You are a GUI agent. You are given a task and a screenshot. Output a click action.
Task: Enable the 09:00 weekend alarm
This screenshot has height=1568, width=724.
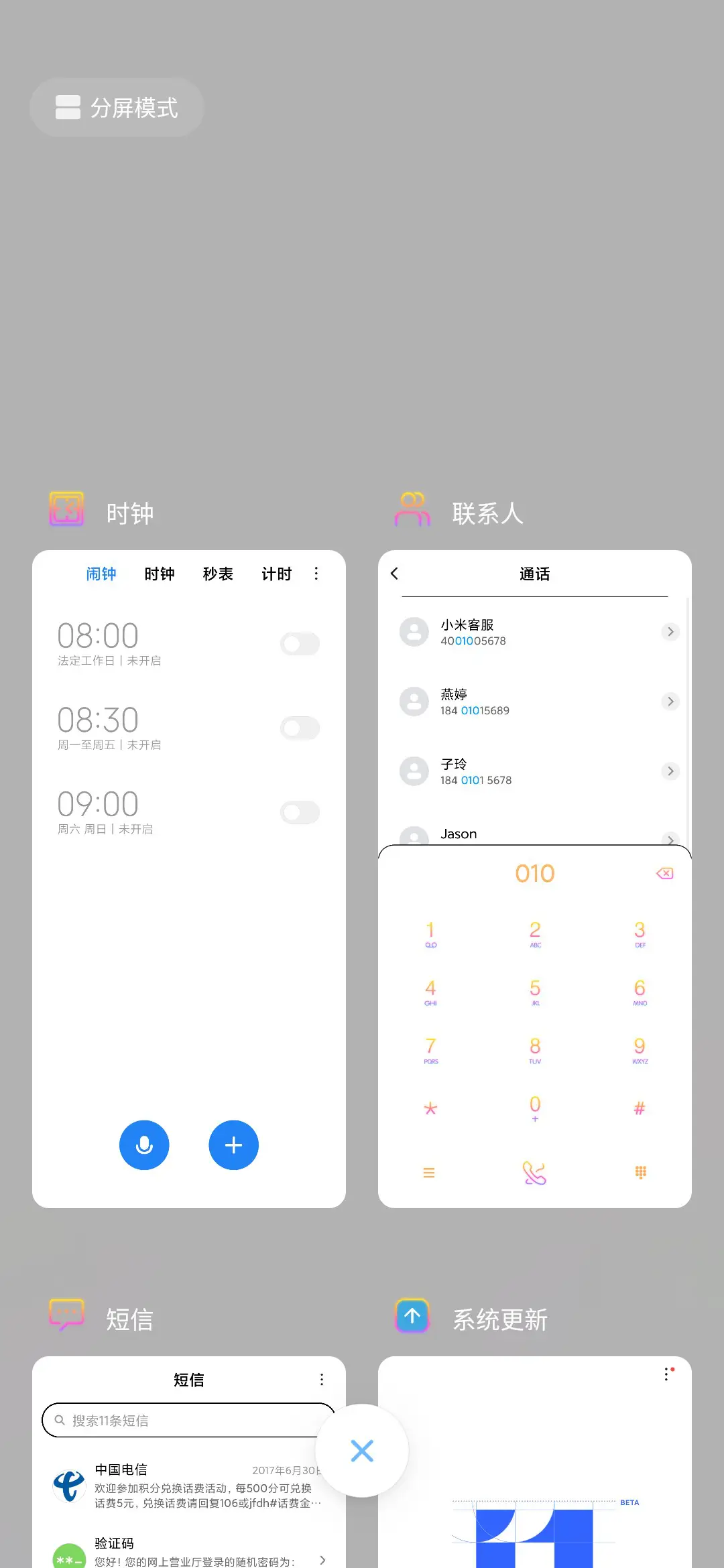[300, 812]
